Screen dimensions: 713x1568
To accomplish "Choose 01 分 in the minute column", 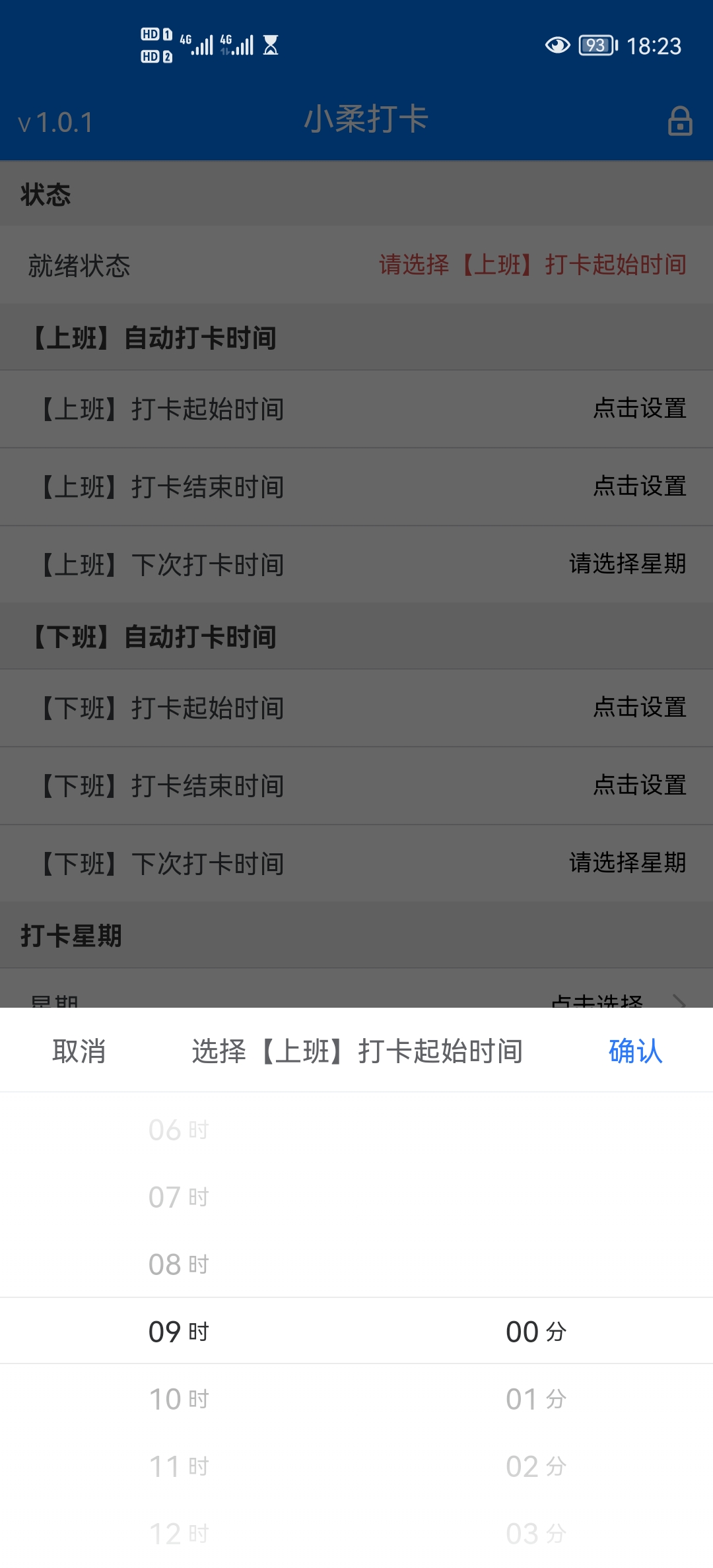I will (536, 1399).
